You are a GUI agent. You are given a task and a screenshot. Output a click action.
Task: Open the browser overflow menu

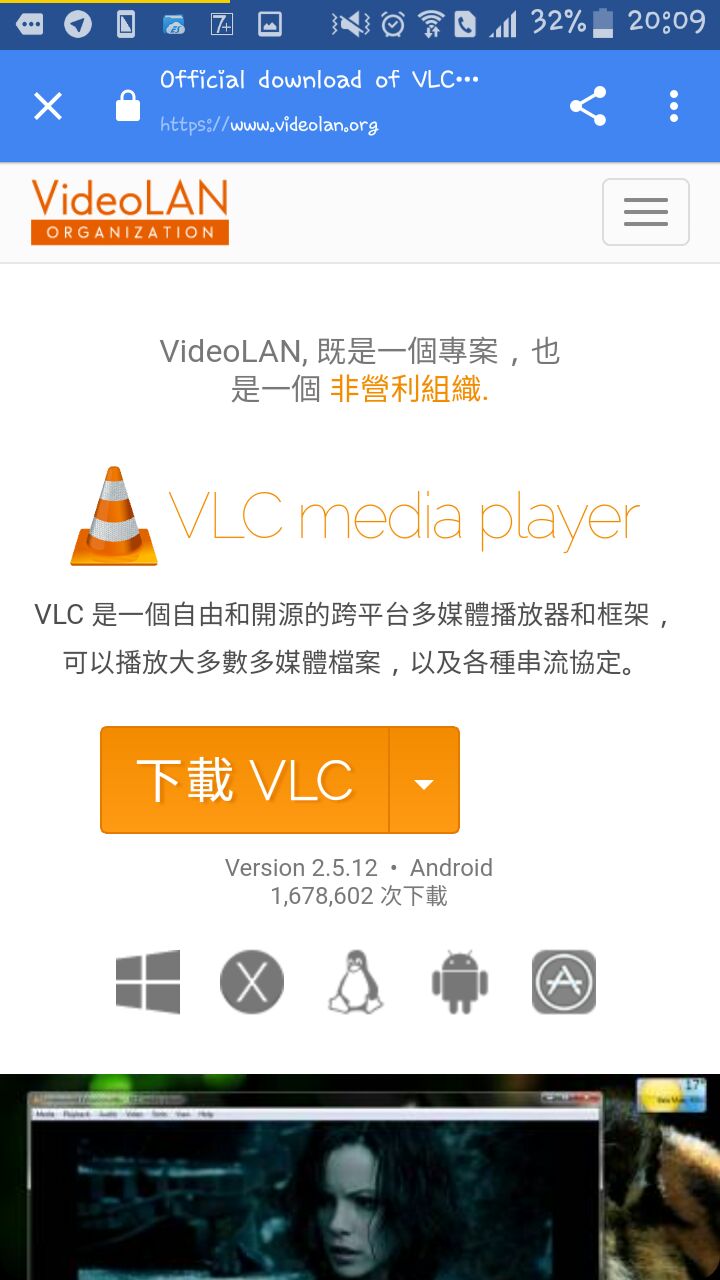click(674, 106)
